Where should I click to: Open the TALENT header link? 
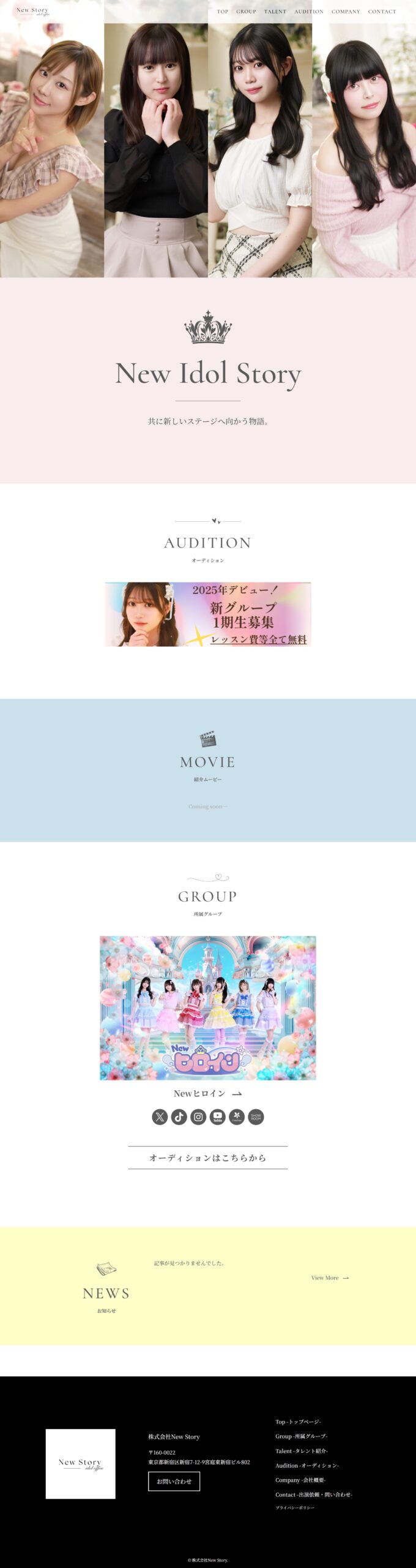coord(275,12)
